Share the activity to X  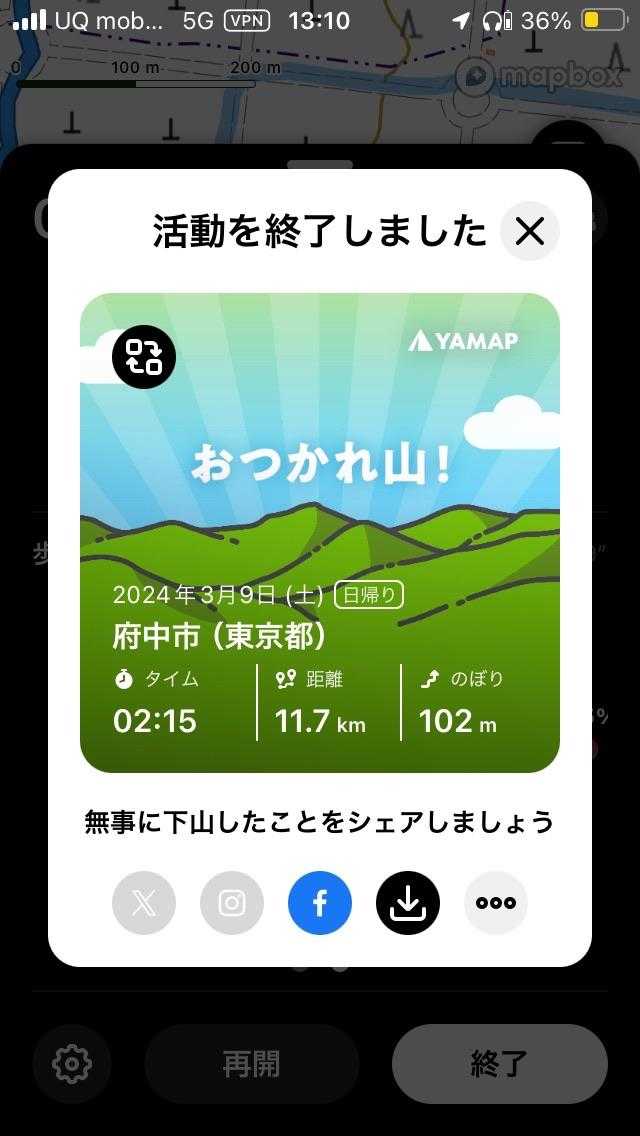(x=144, y=903)
